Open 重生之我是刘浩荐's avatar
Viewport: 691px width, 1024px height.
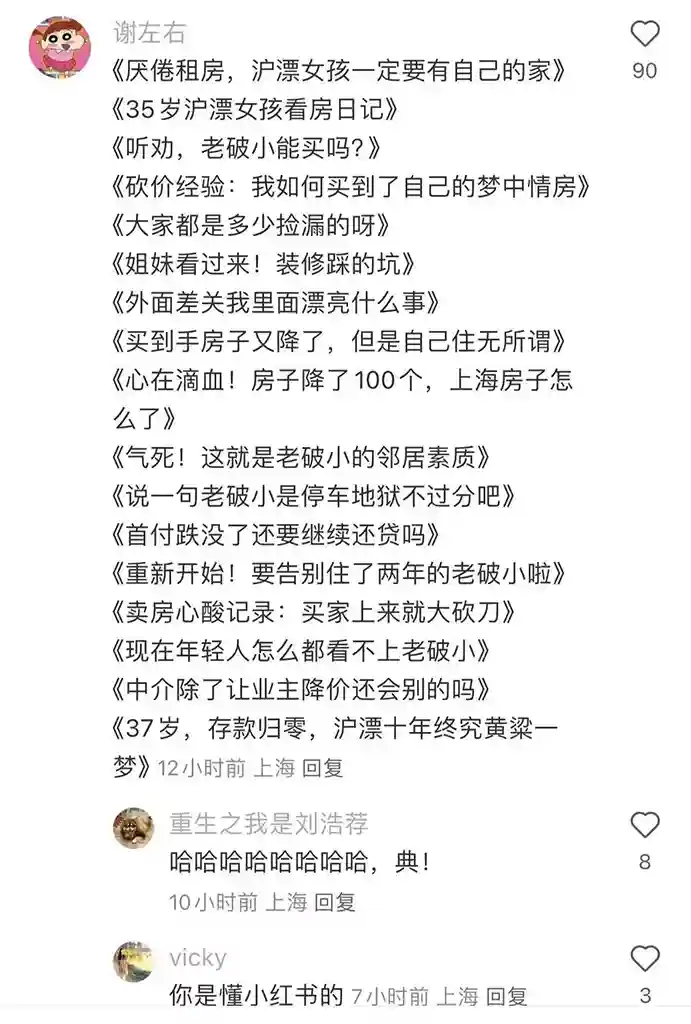coord(133,827)
